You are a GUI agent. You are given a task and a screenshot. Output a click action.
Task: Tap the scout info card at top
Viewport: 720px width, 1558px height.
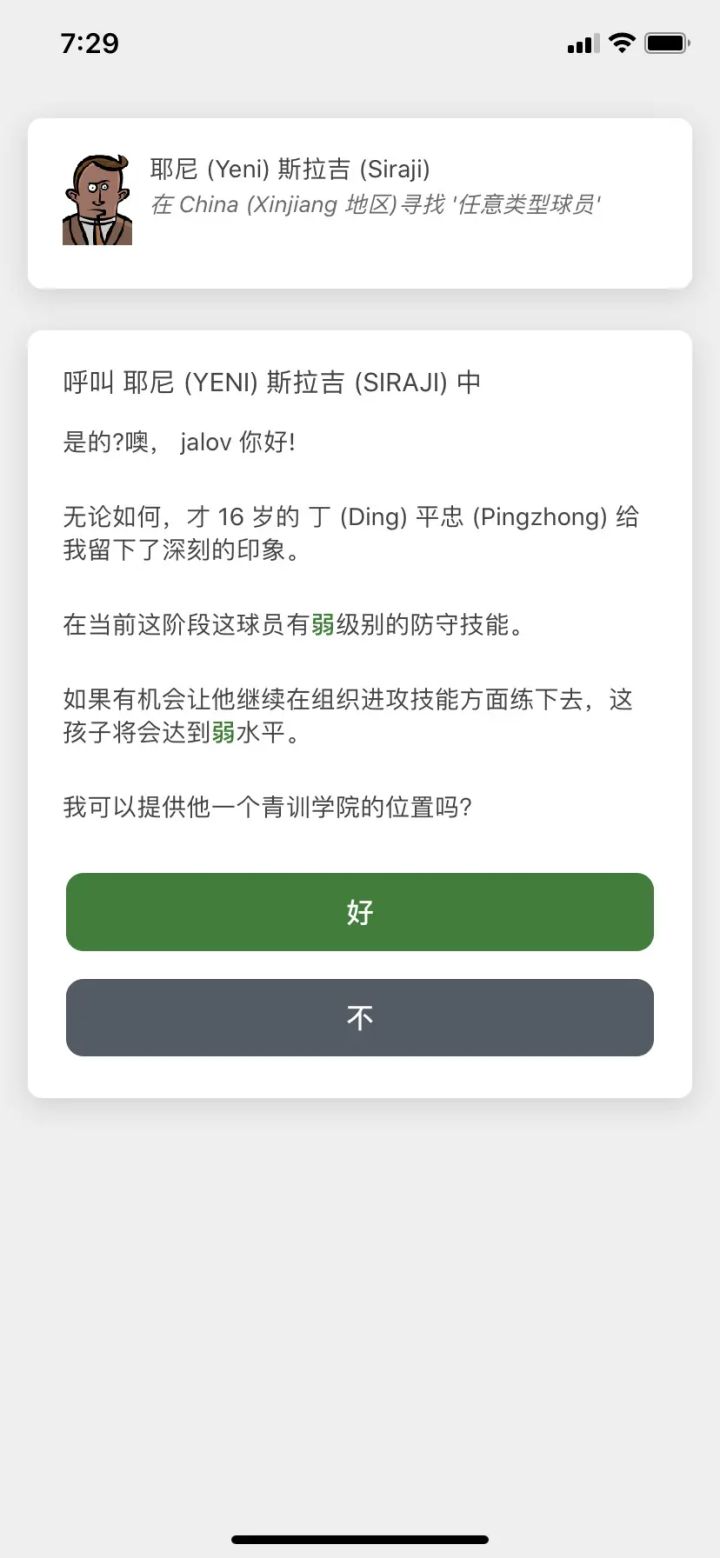360,198
